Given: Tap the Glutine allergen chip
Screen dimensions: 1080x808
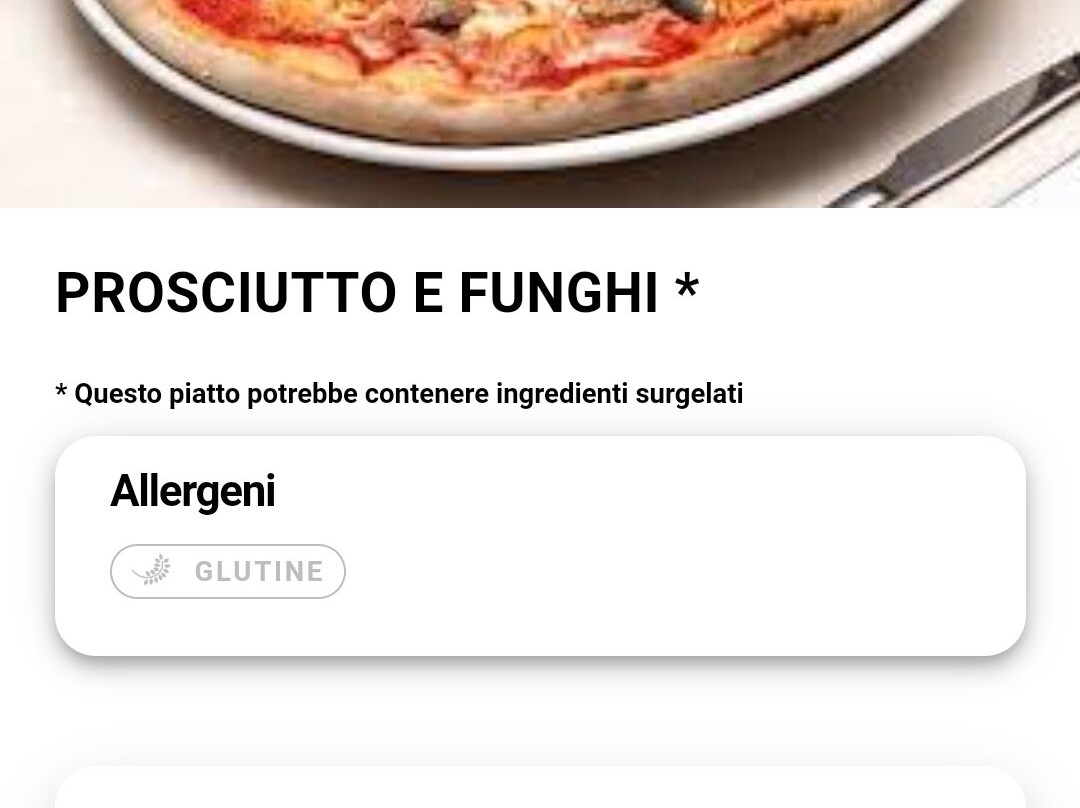Looking at the screenshot, I should pos(228,571).
